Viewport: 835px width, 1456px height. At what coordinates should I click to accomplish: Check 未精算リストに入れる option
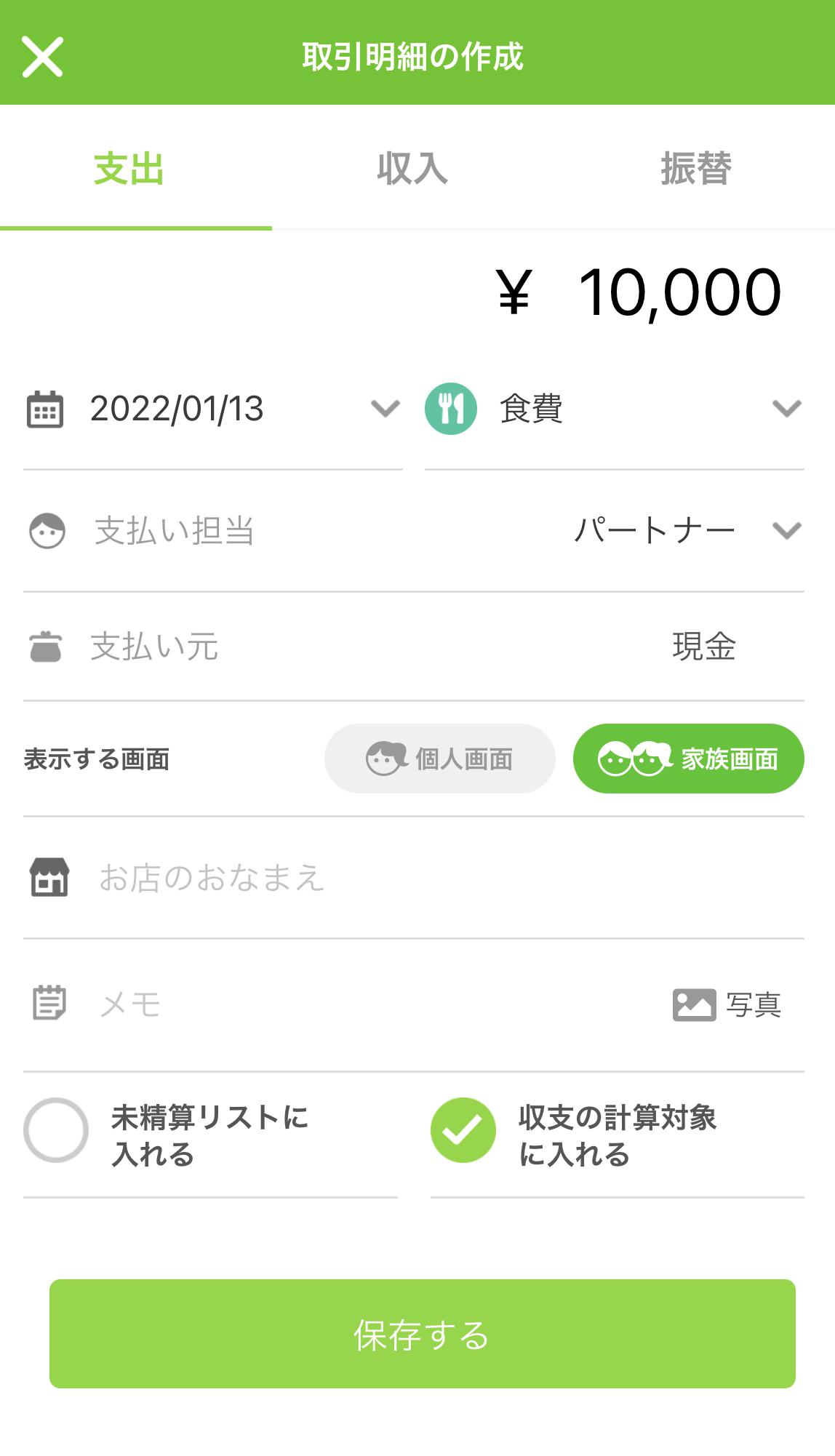(x=56, y=1130)
